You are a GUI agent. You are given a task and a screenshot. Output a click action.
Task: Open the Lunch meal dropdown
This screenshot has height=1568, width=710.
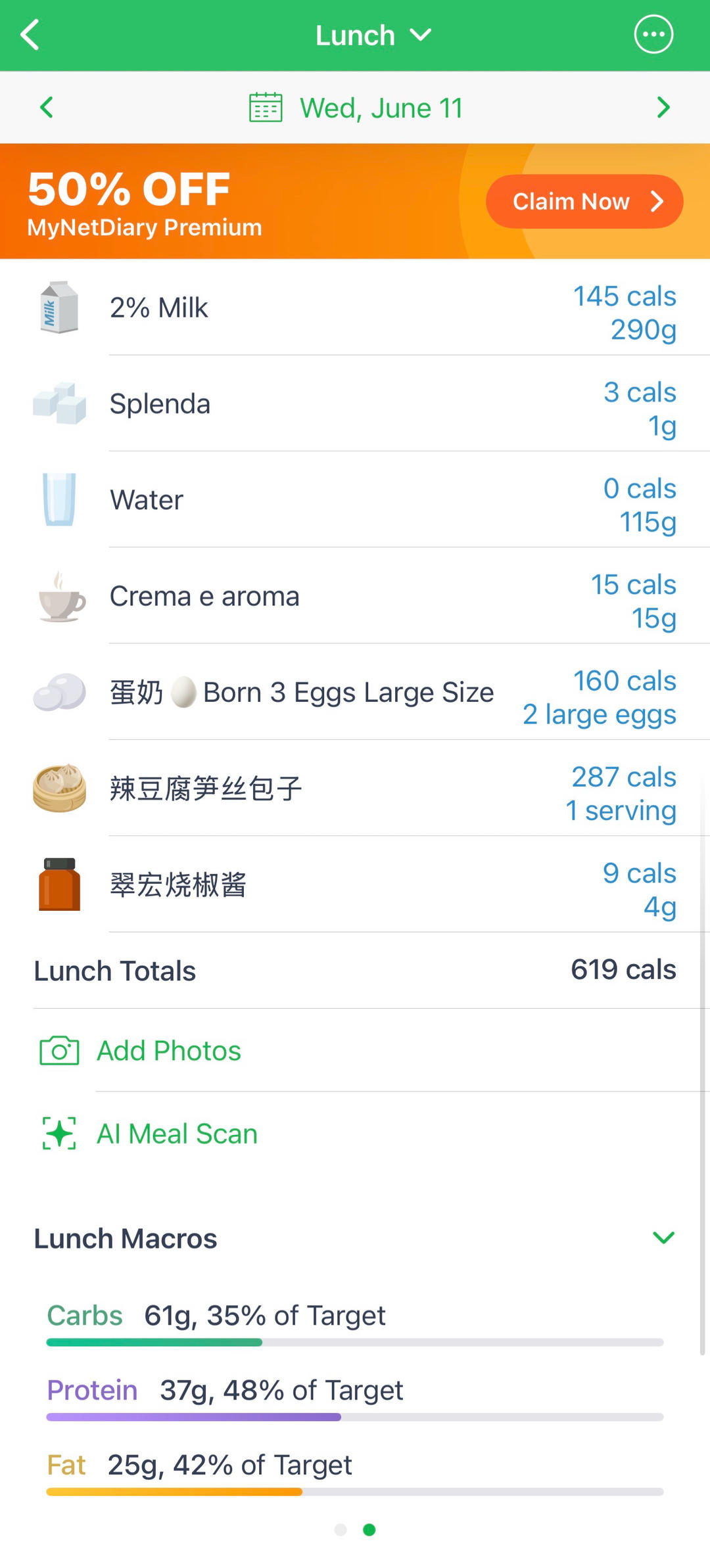coord(373,35)
